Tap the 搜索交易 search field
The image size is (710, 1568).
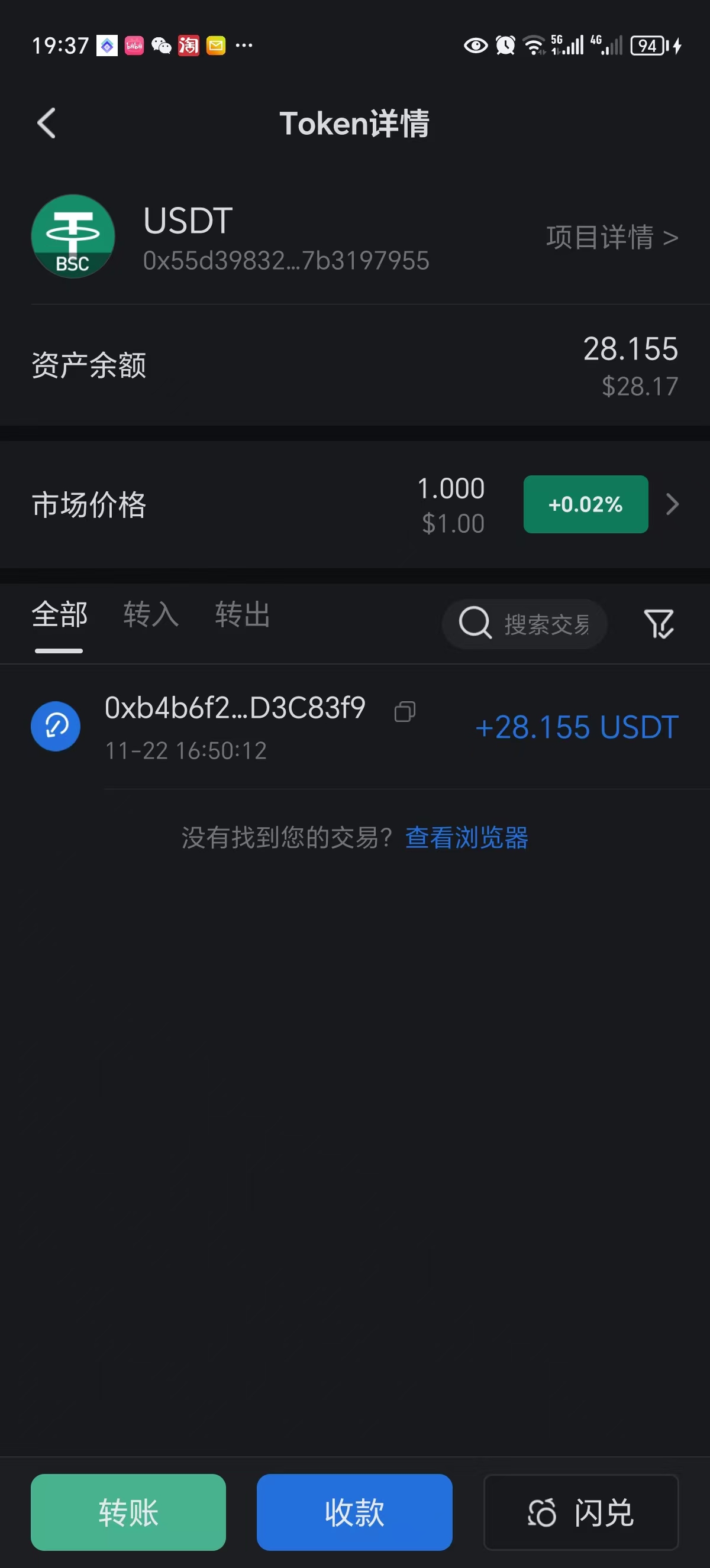pos(524,624)
